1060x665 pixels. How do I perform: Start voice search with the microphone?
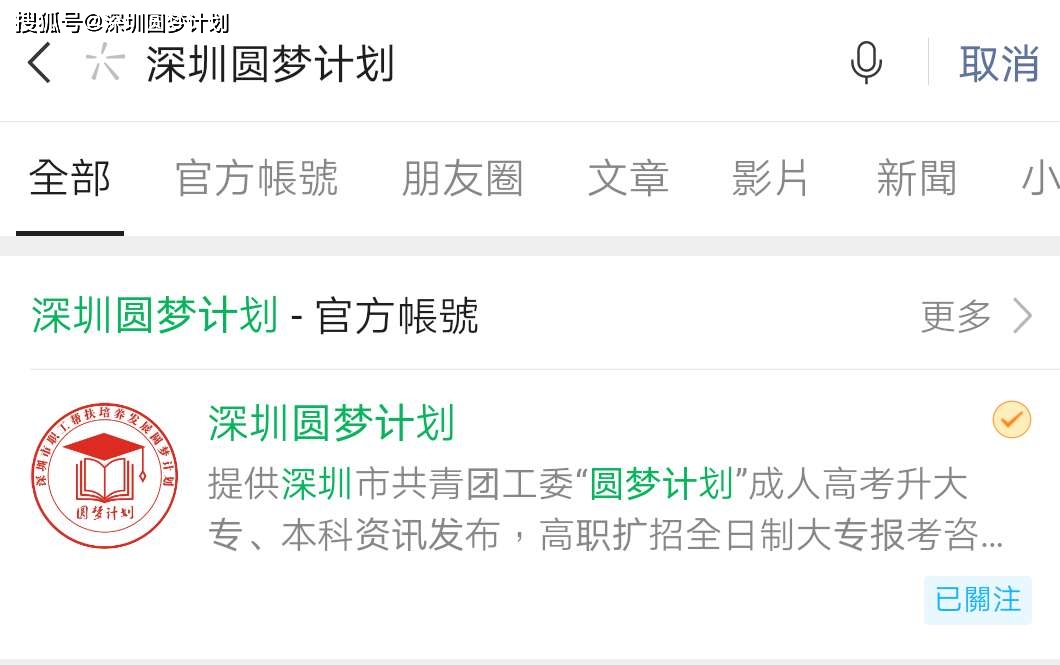(866, 63)
